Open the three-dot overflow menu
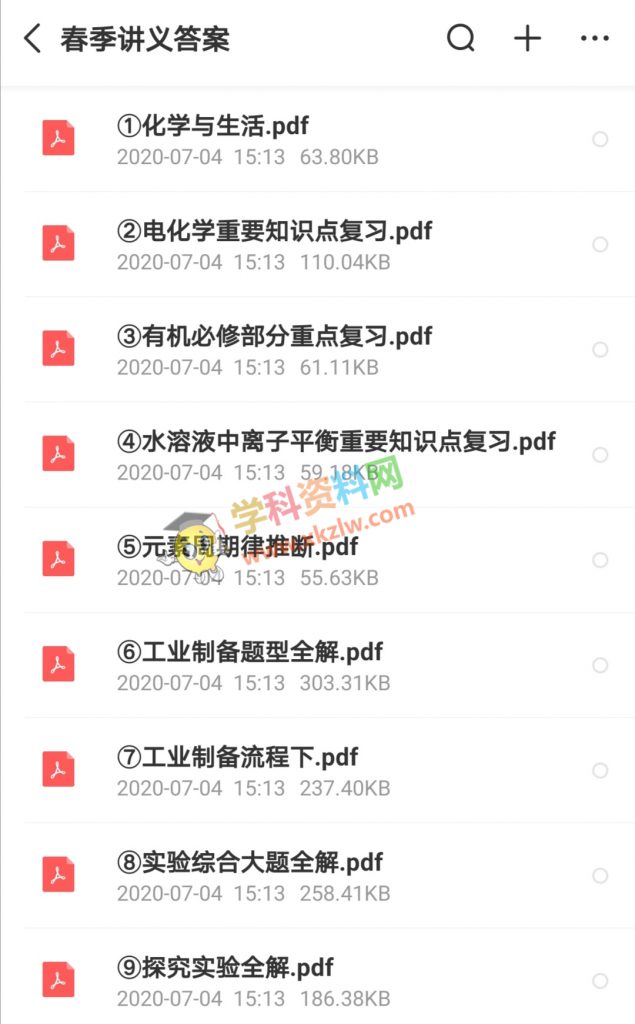The image size is (635, 1024). (594, 39)
